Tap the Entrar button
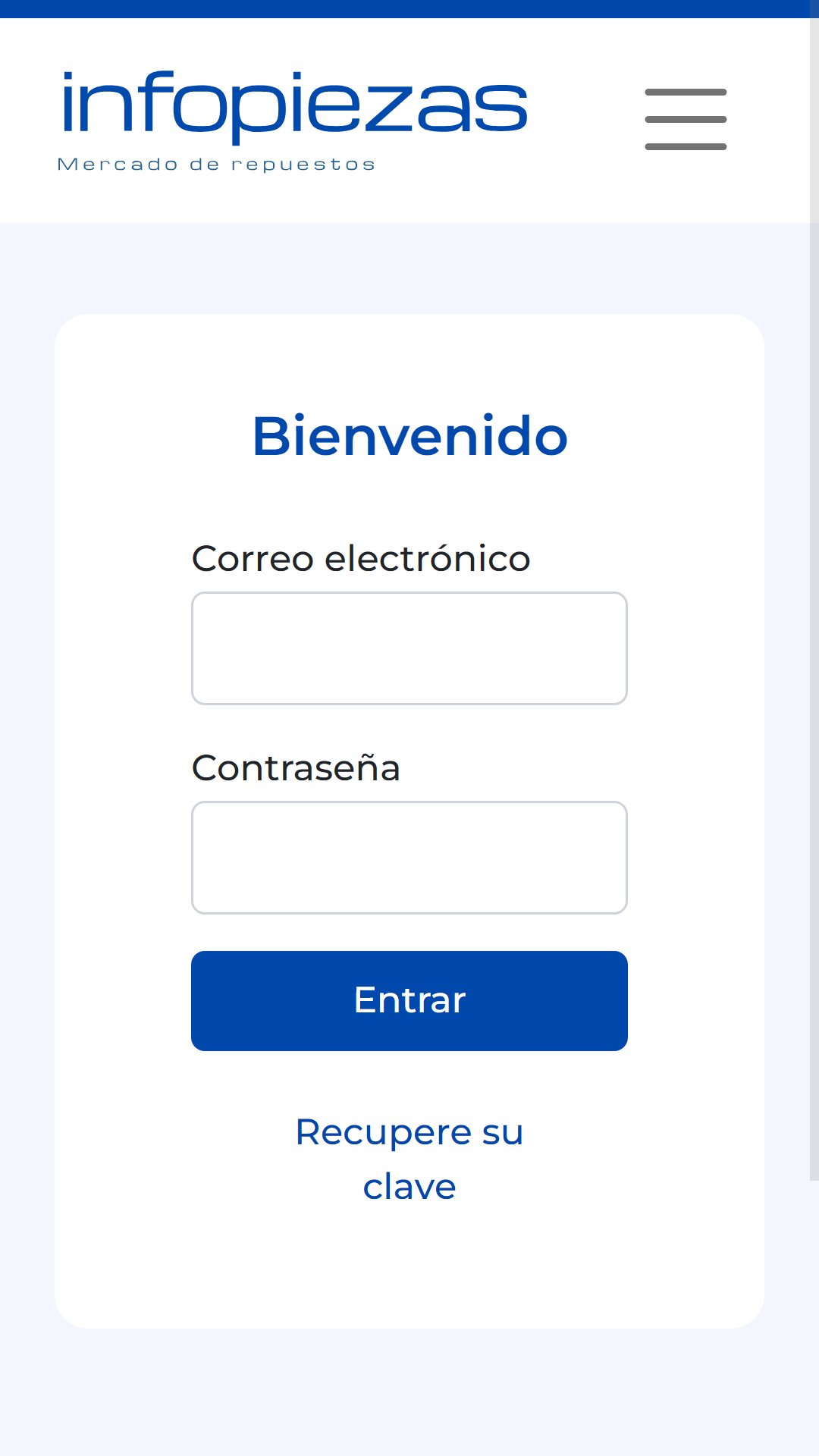The width and height of the screenshot is (819, 1456). pyautogui.click(x=409, y=1001)
